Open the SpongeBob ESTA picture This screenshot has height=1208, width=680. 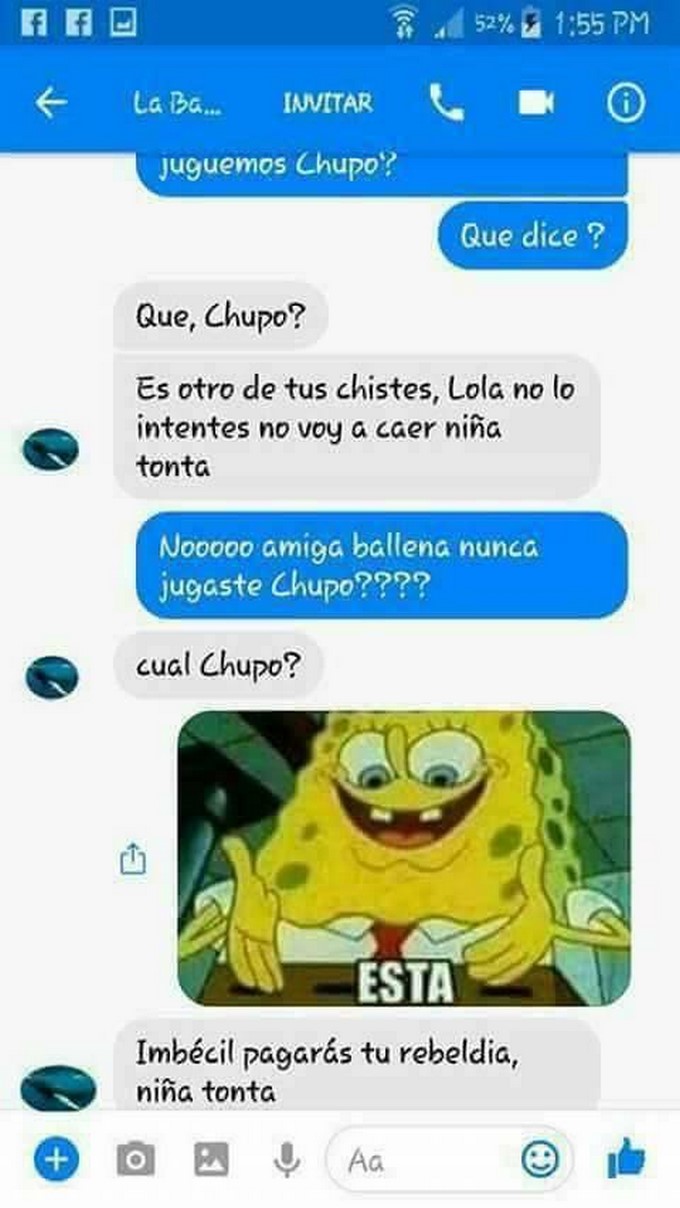pyautogui.click(x=404, y=858)
